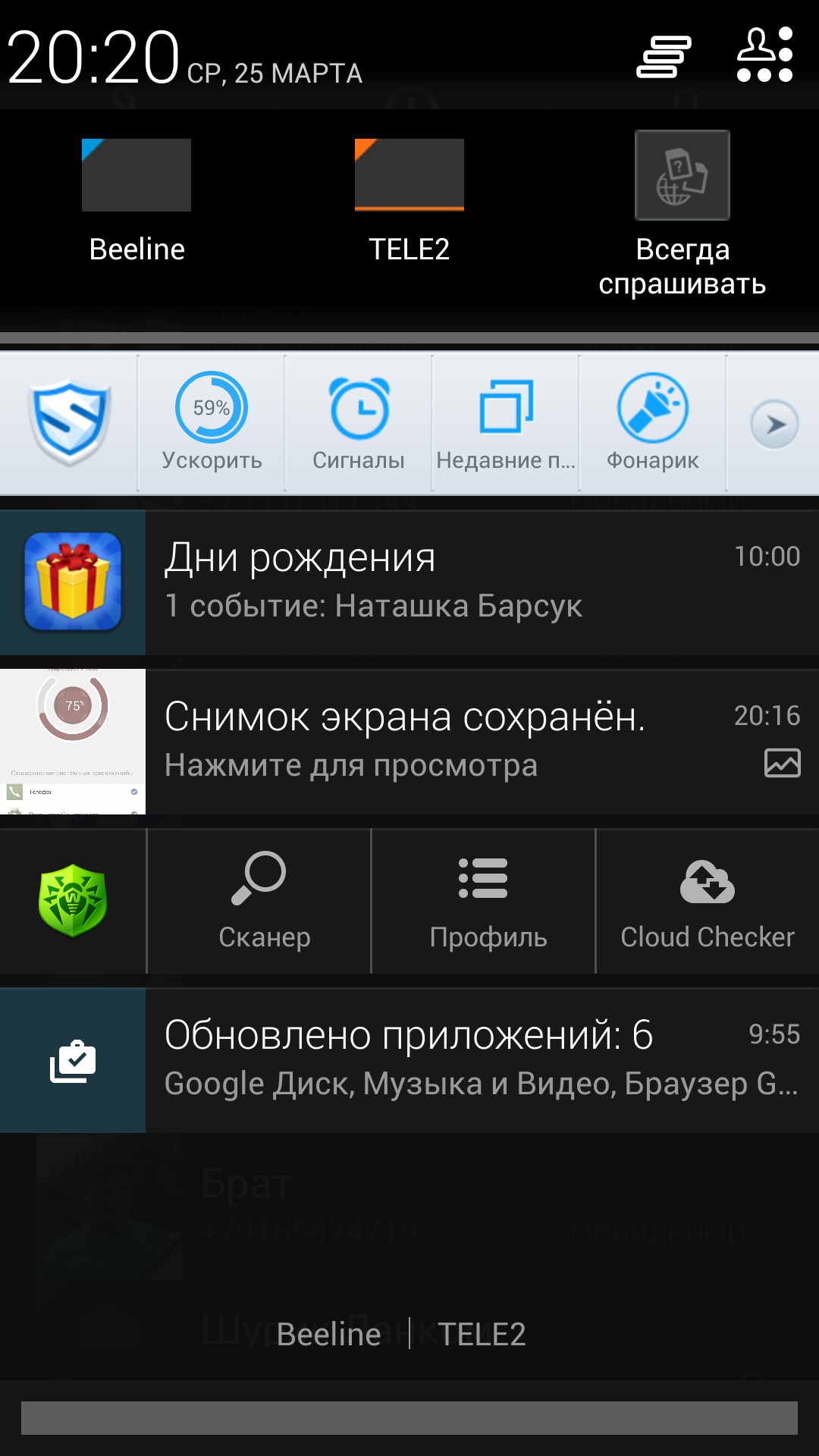
Task: Turn on the Фонарик flashlight
Action: (x=653, y=422)
